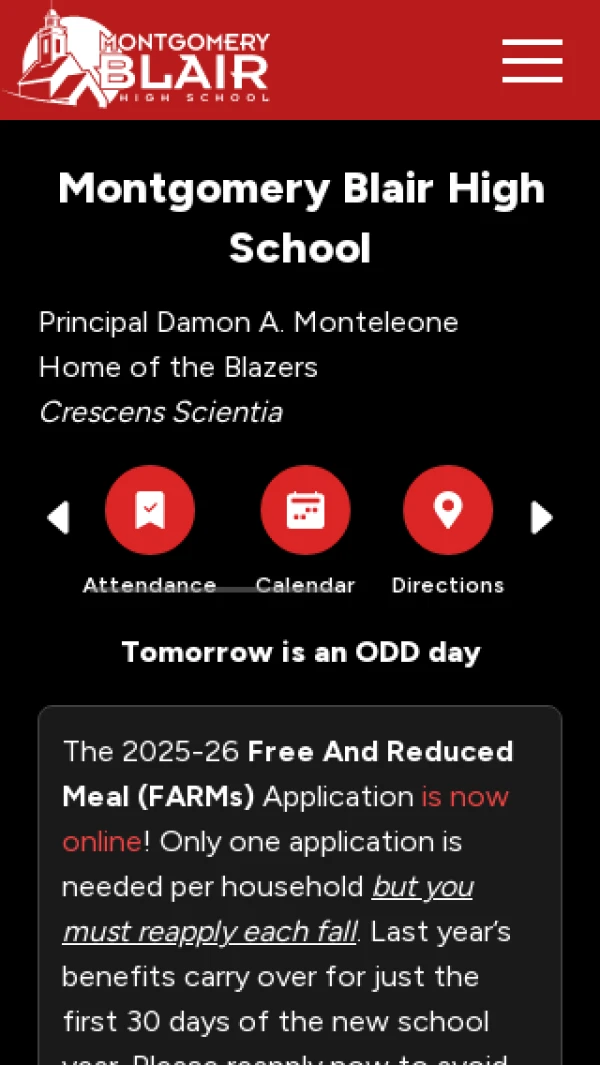The width and height of the screenshot is (600, 1065).
Task: Open the hamburger navigation menu
Action: [x=532, y=61]
